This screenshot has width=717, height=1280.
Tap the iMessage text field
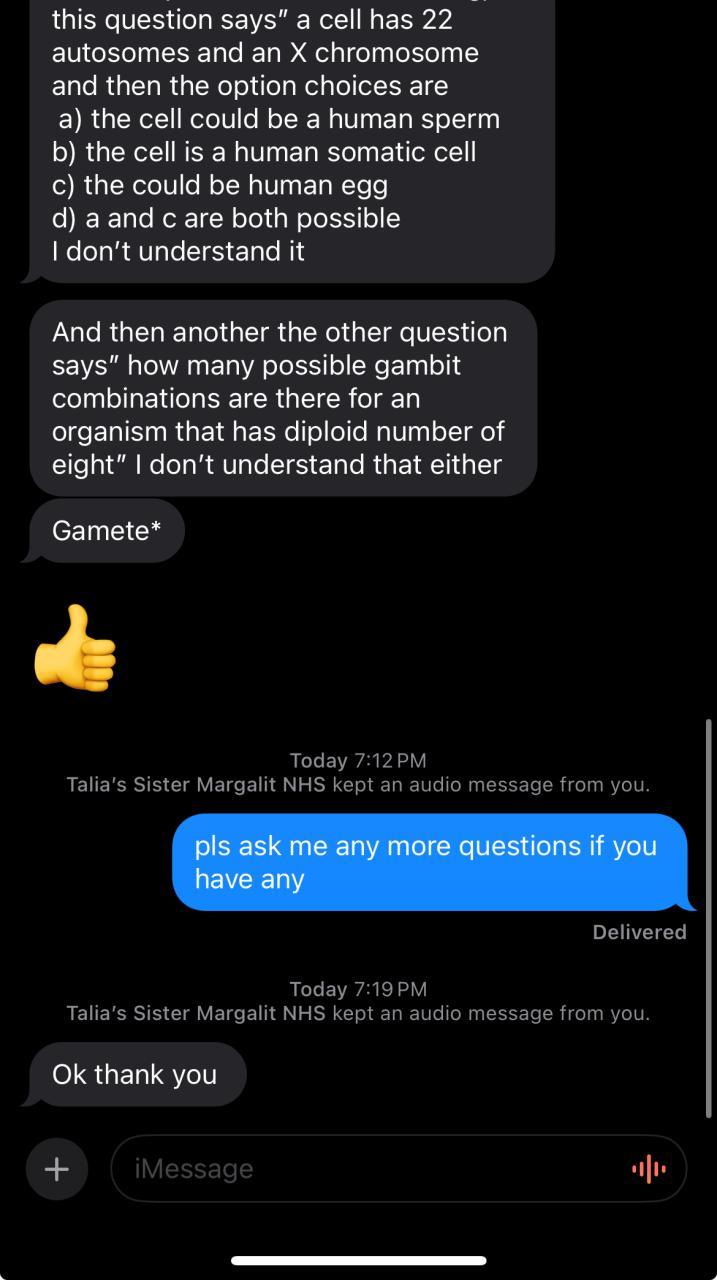click(370, 1168)
